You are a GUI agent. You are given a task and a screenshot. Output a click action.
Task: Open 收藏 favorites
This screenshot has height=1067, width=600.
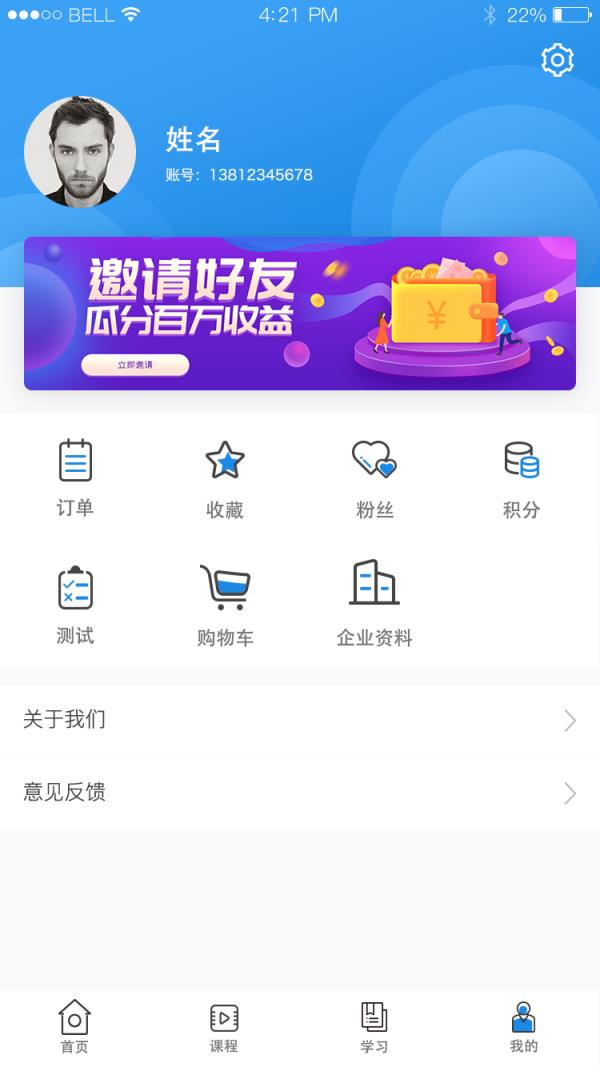(225, 478)
